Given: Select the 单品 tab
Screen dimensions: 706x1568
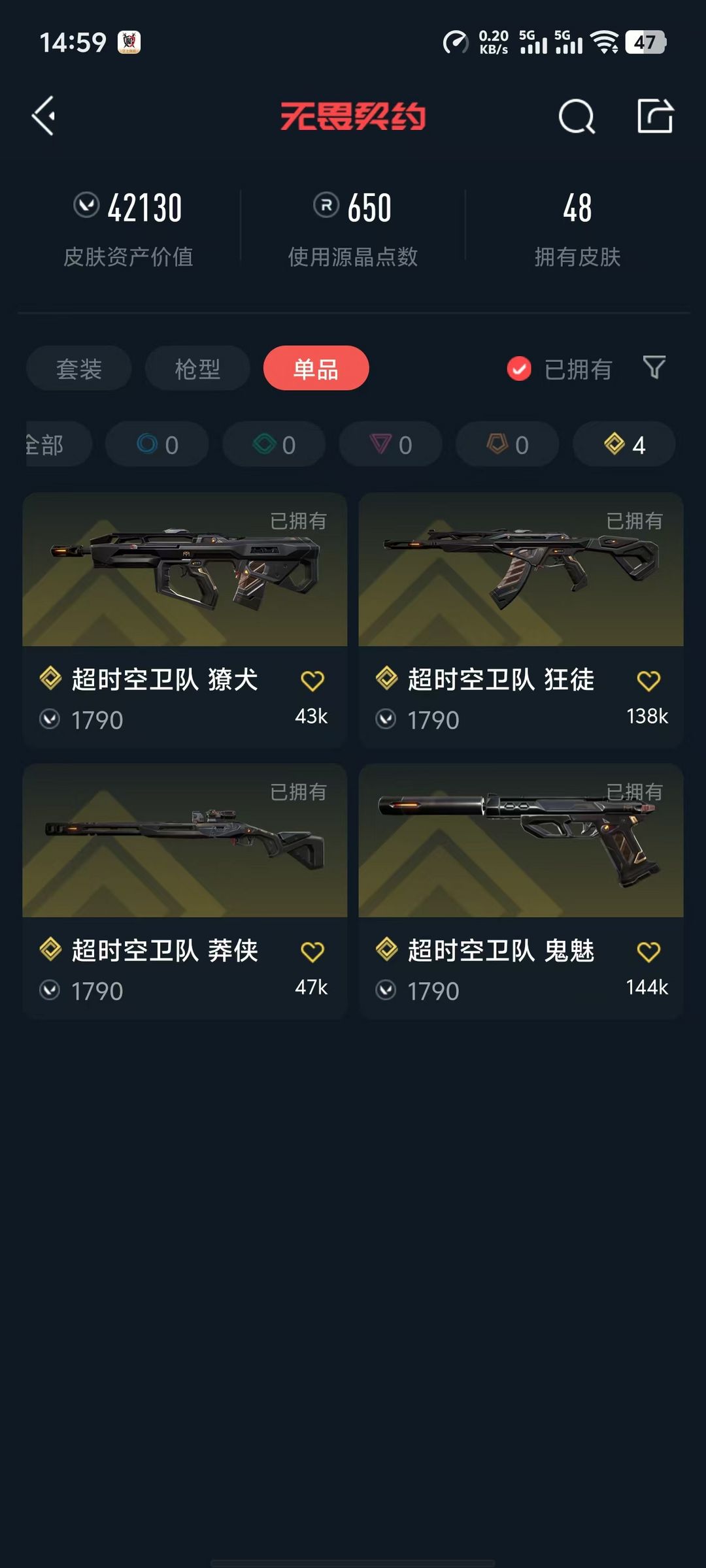Looking at the screenshot, I should point(316,368).
